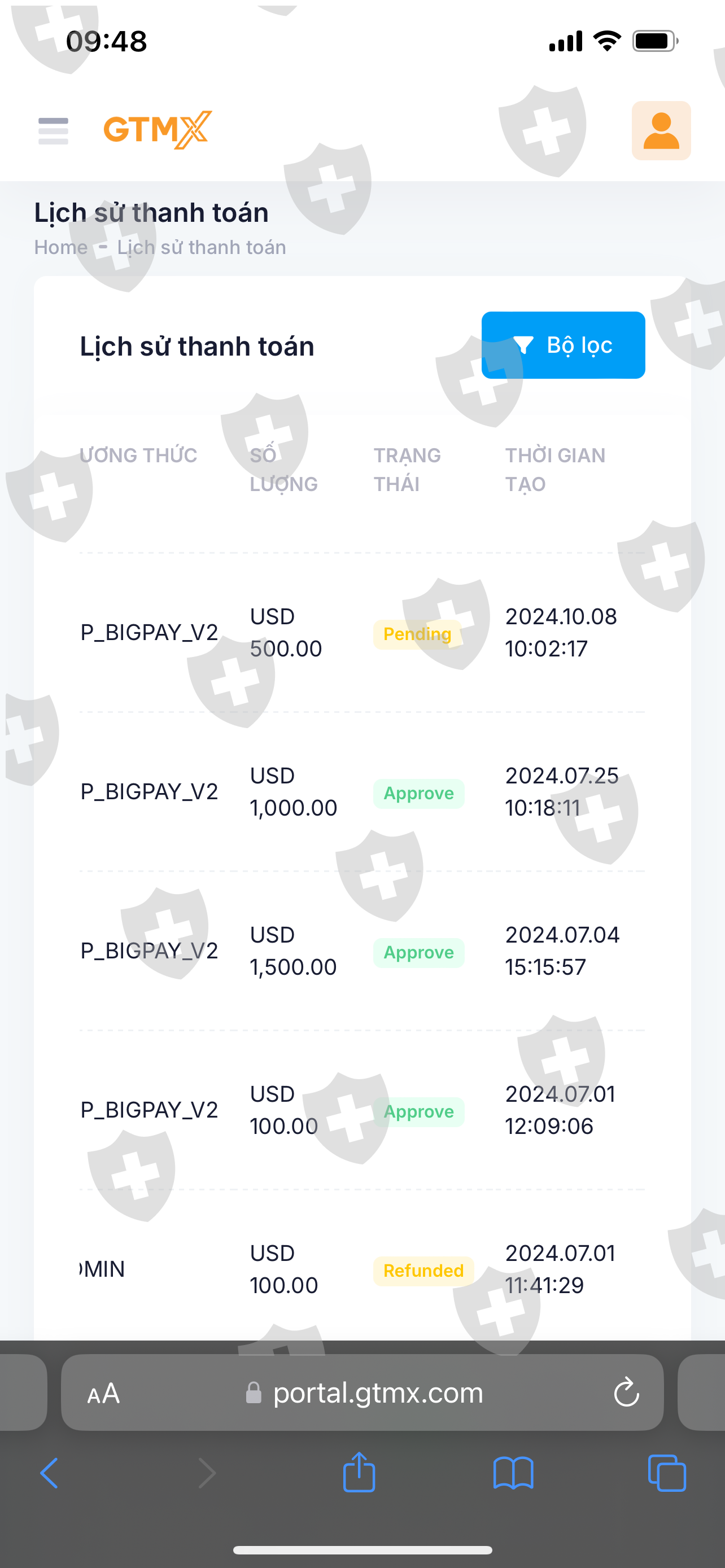This screenshot has height=1568, width=725.
Task: Open Safari AA page settings
Action: (x=103, y=1393)
